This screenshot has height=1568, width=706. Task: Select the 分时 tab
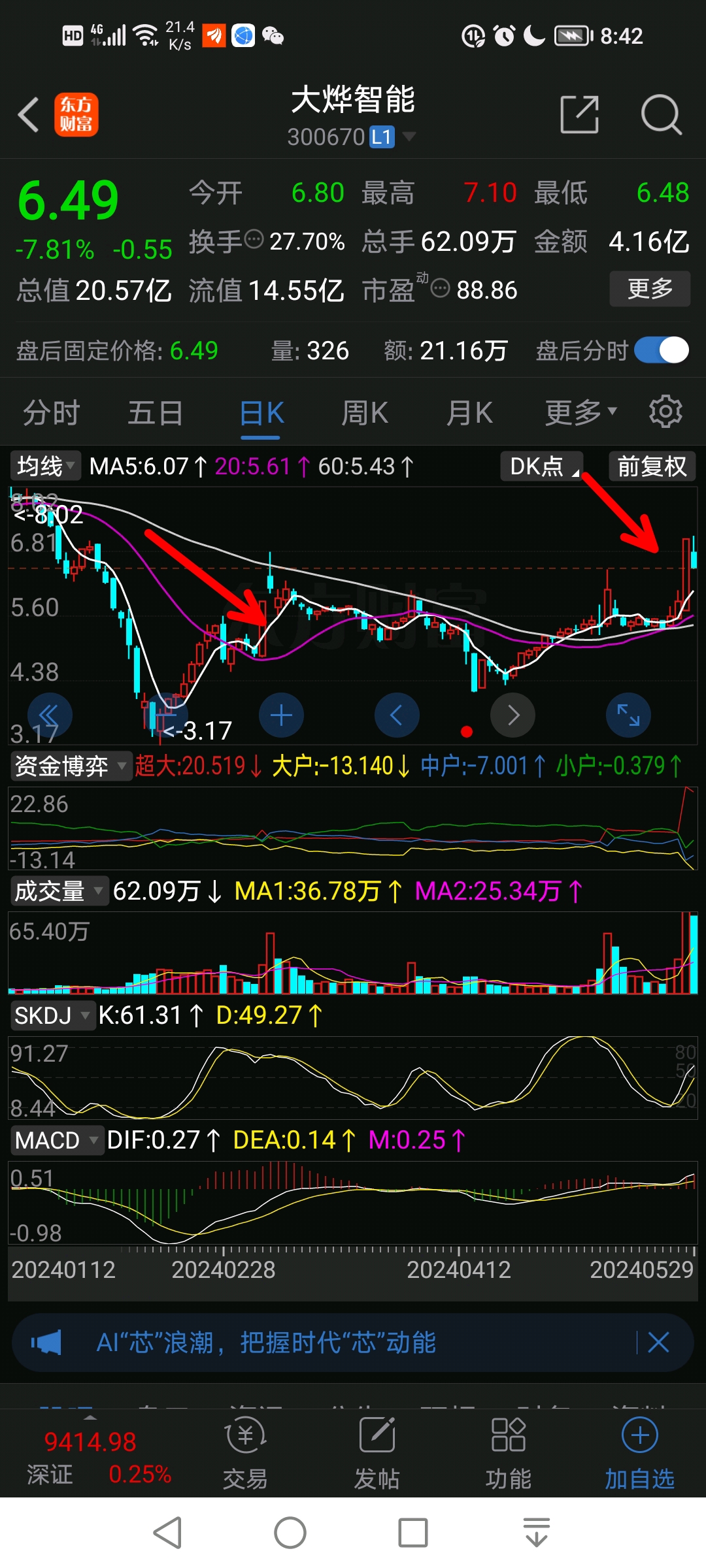pos(50,412)
